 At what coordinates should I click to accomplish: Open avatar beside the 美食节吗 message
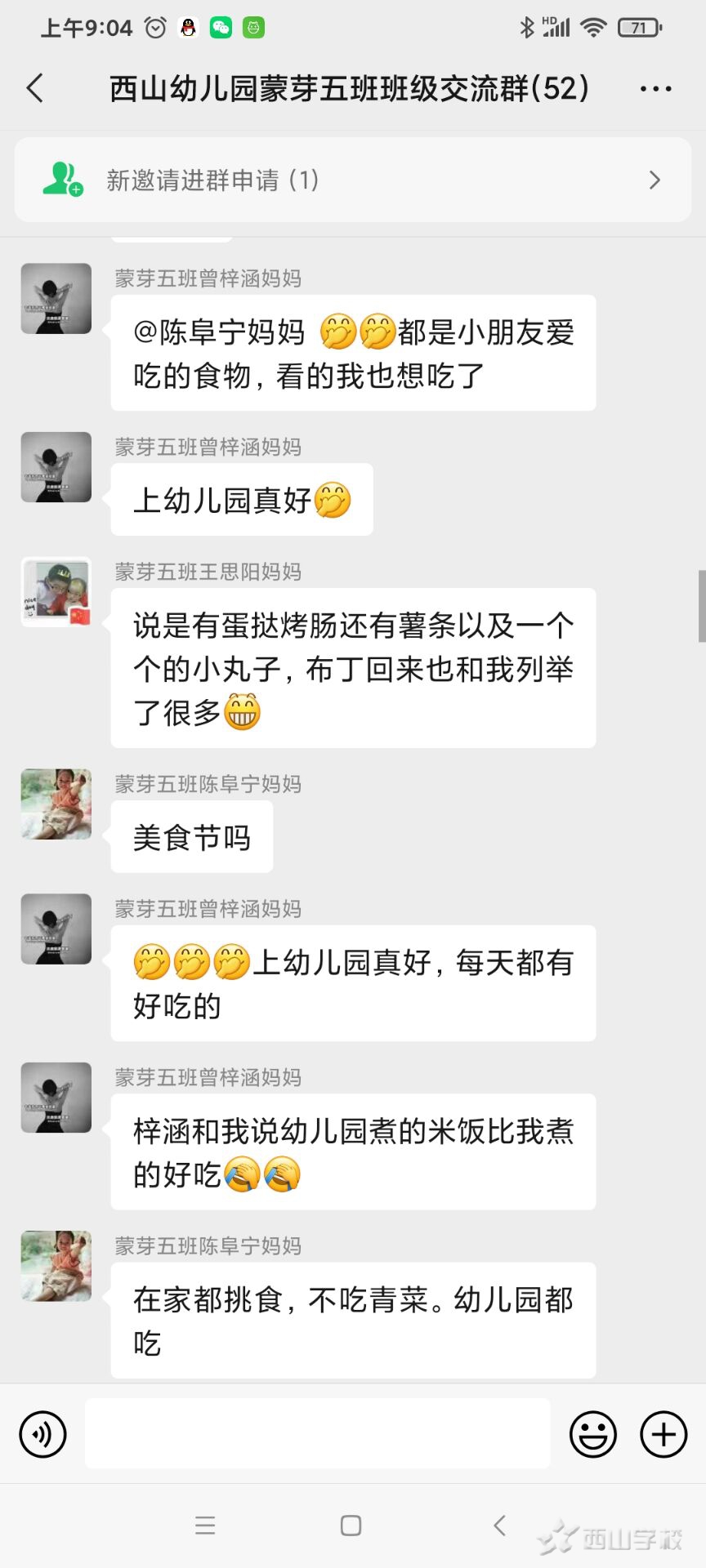click(x=56, y=804)
